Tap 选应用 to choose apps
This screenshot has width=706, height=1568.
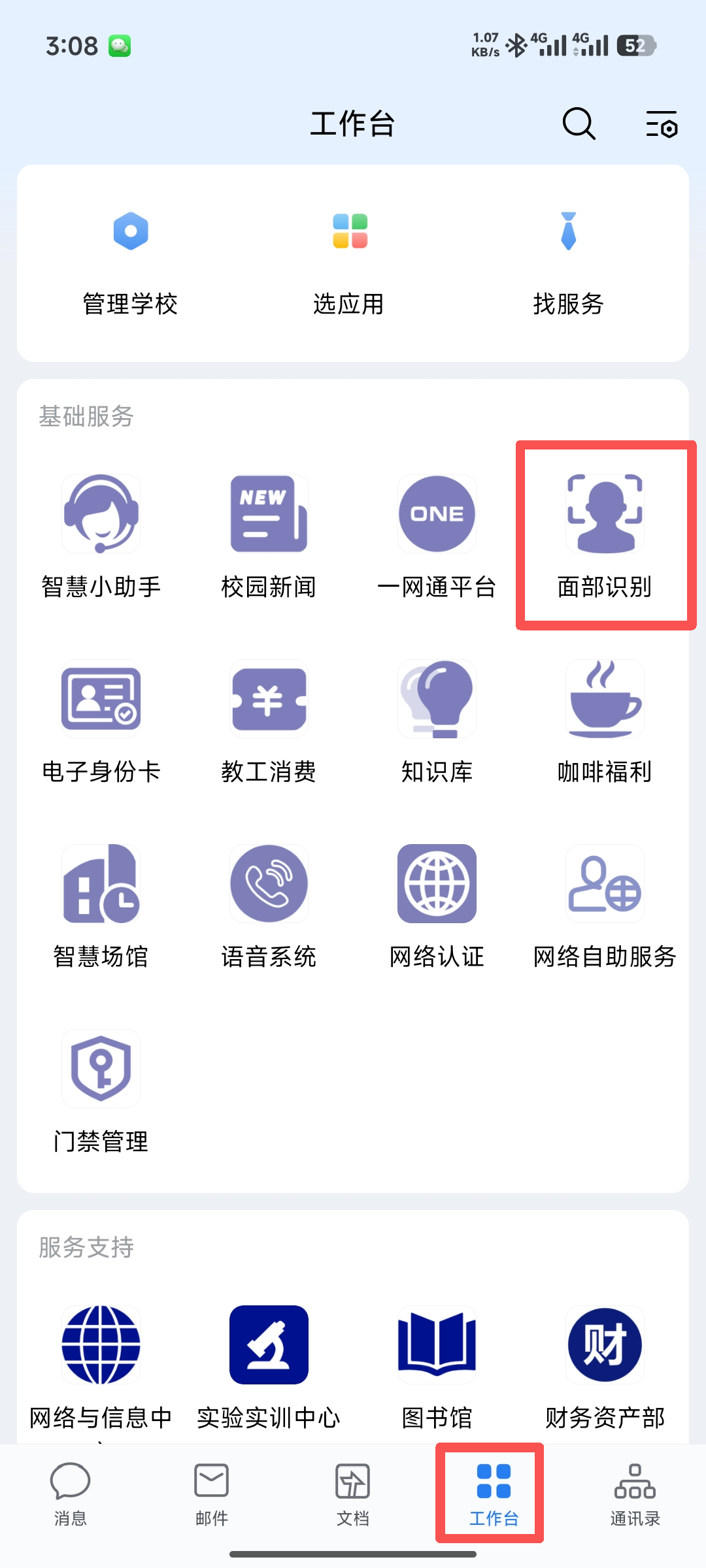coord(350,261)
